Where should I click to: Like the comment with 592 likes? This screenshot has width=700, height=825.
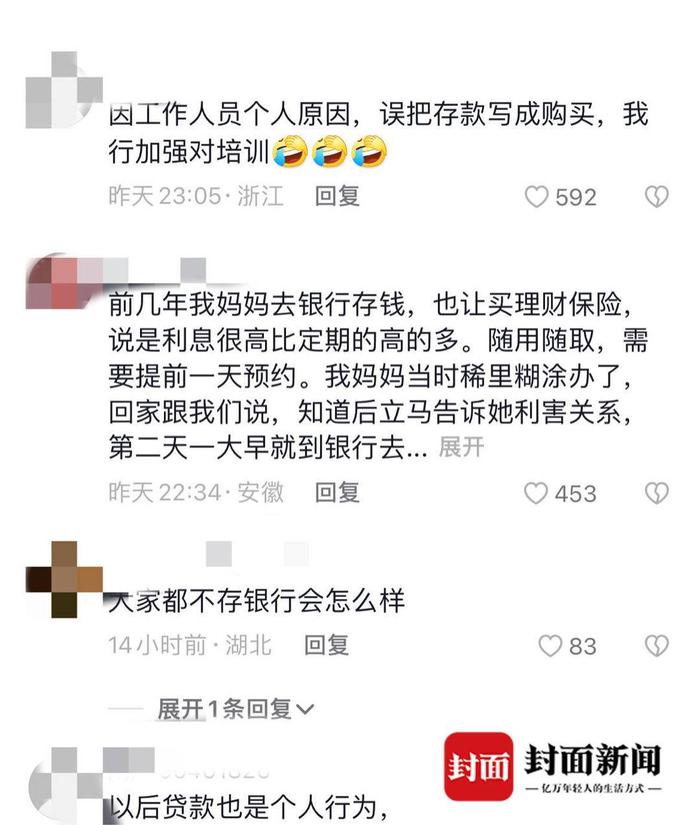pos(537,197)
